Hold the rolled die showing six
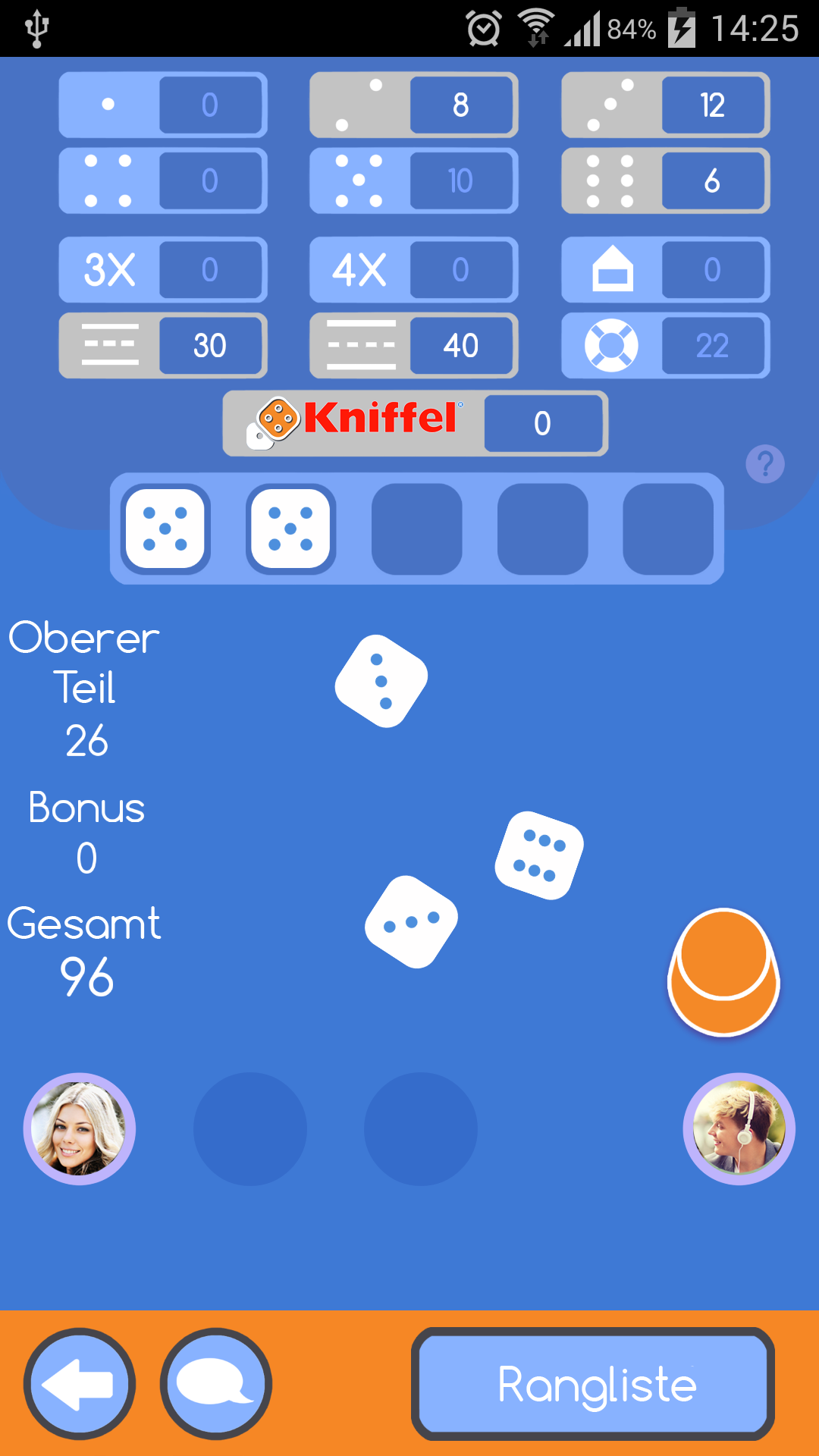The height and width of the screenshot is (1456, 819). (x=539, y=855)
